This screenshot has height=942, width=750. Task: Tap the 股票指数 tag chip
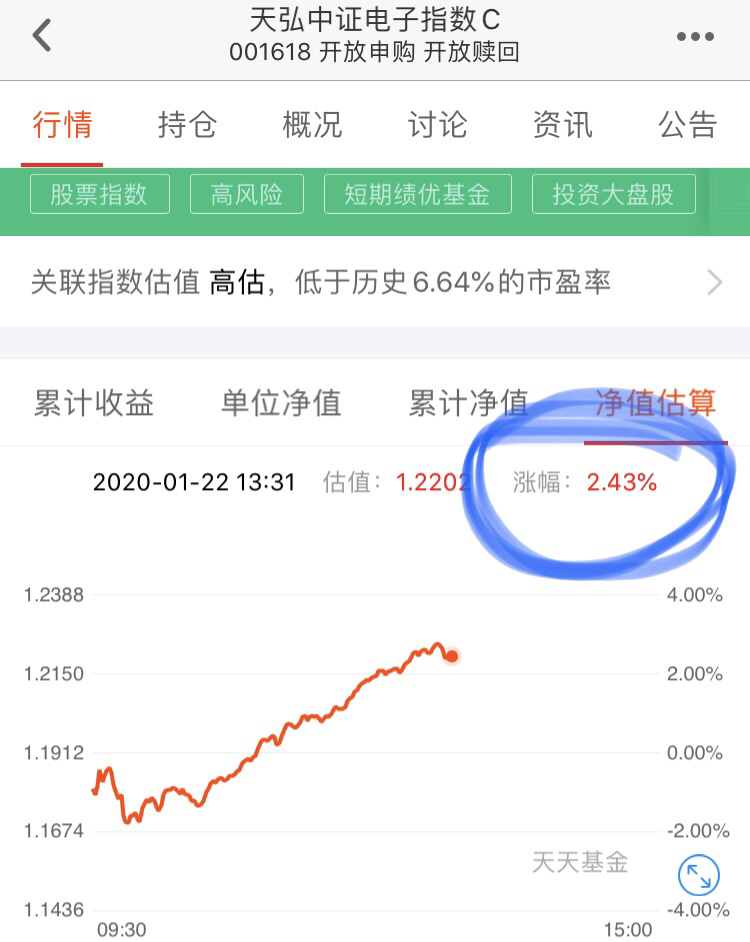tap(100, 194)
